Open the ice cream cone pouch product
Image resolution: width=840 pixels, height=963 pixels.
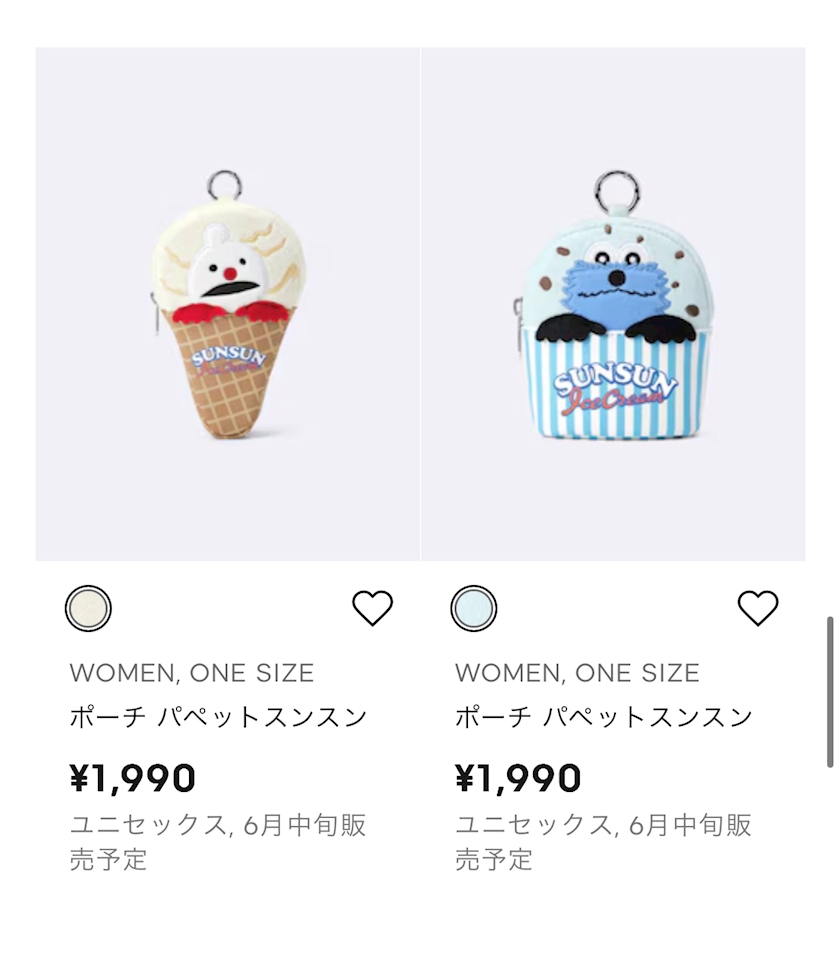(228, 304)
